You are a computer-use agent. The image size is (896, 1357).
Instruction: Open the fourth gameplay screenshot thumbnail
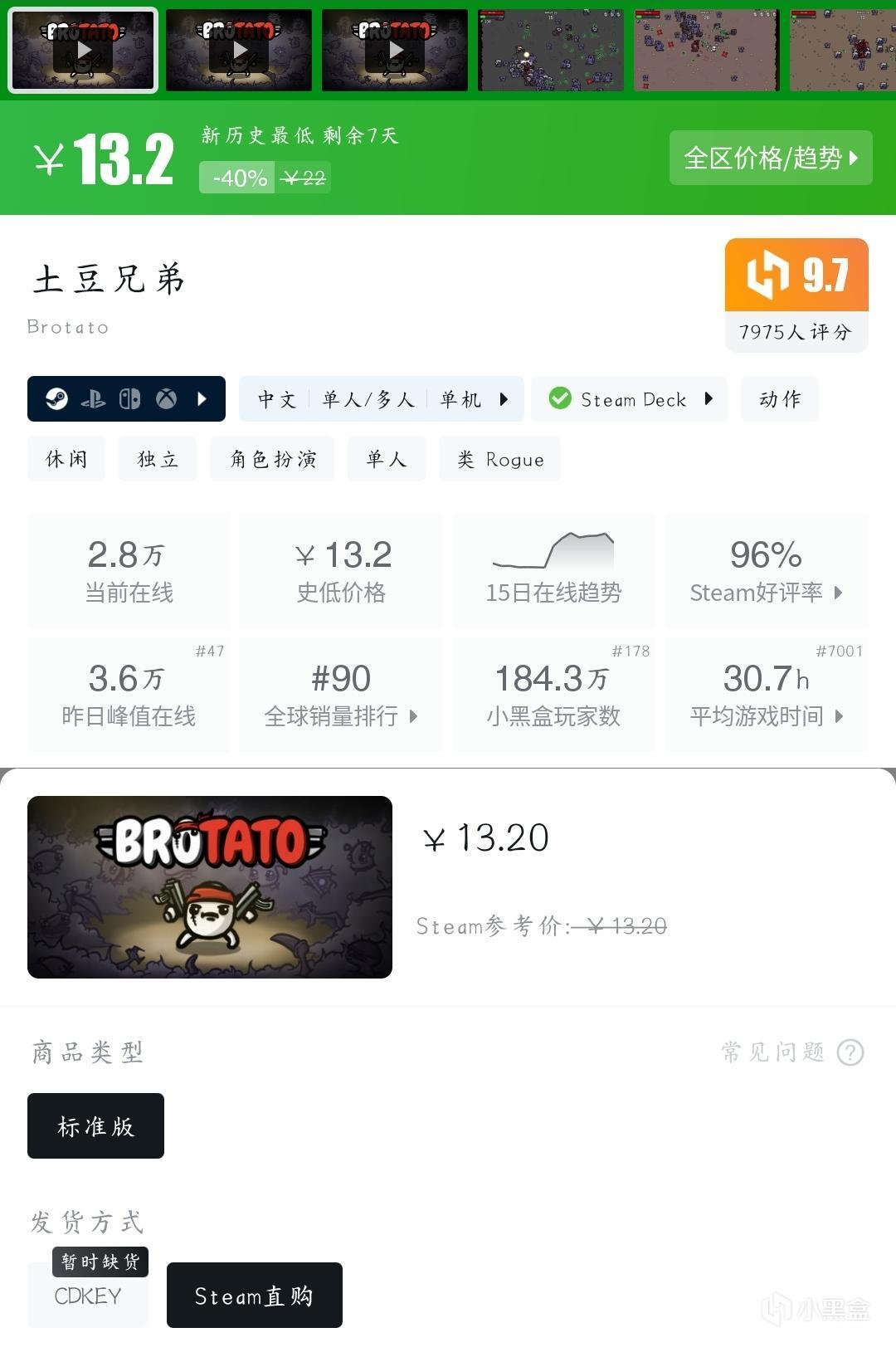tap(551, 51)
